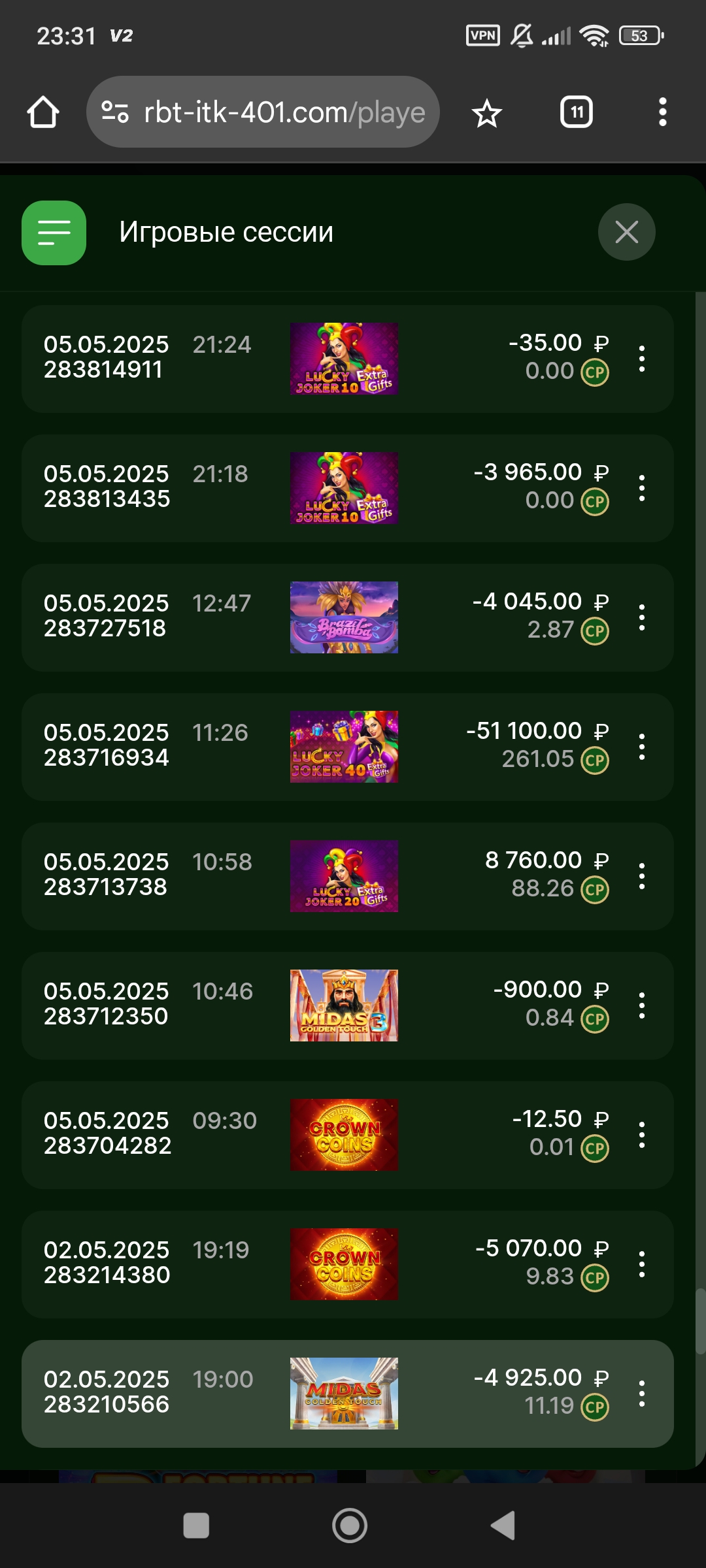Open the green menu button

tap(54, 233)
